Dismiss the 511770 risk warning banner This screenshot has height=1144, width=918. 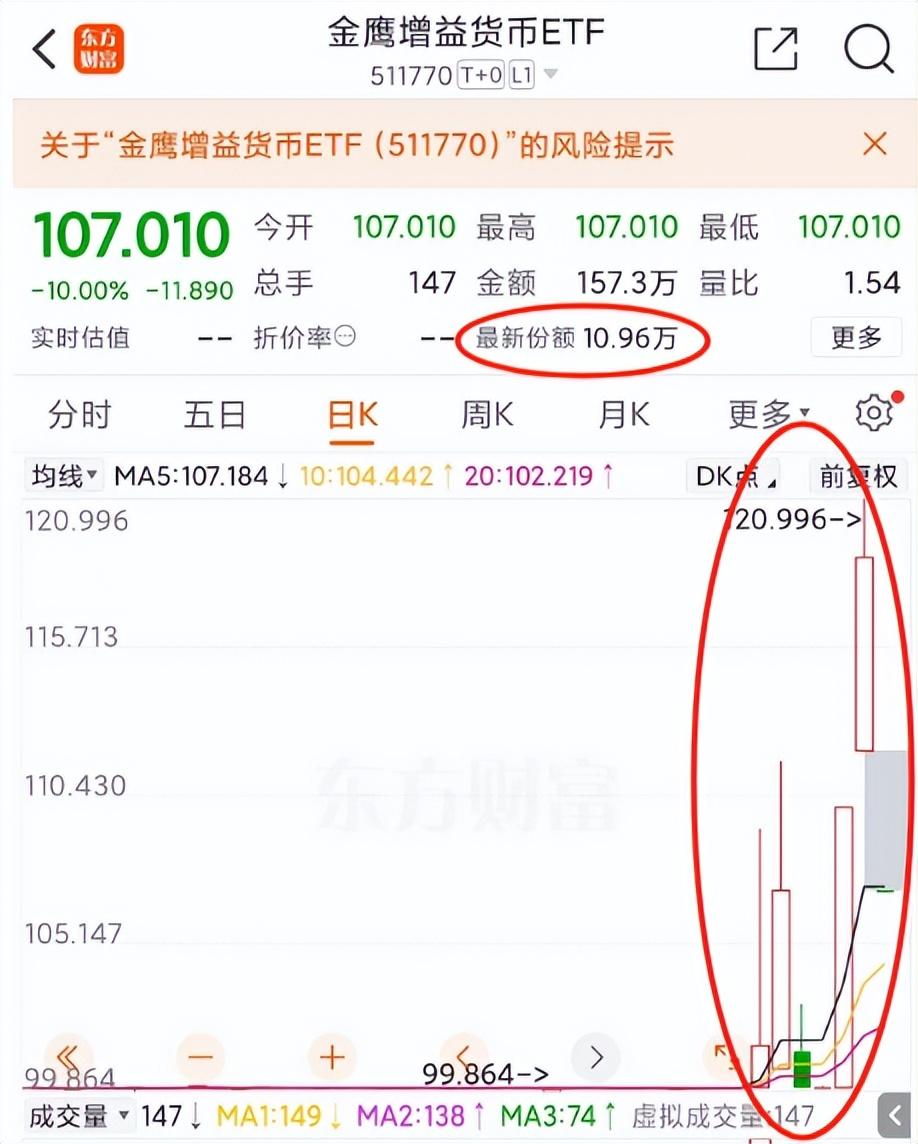[874, 143]
